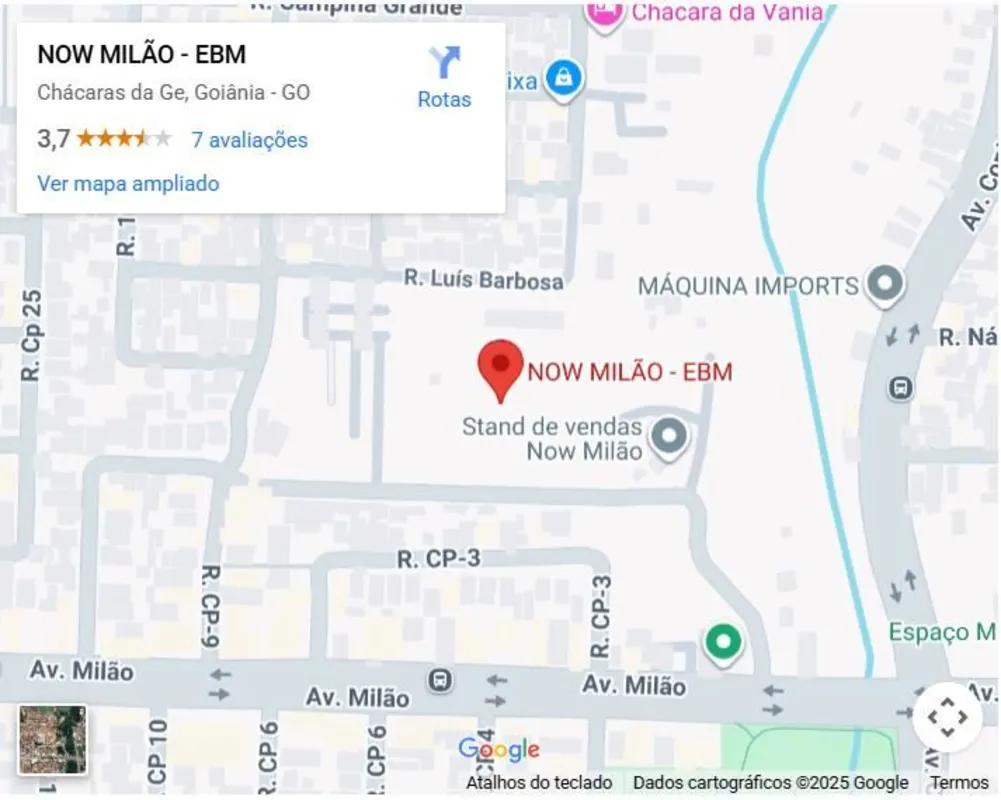Tap Ver mapa ampliado link
This screenshot has height=800, width=1001.
[128, 184]
